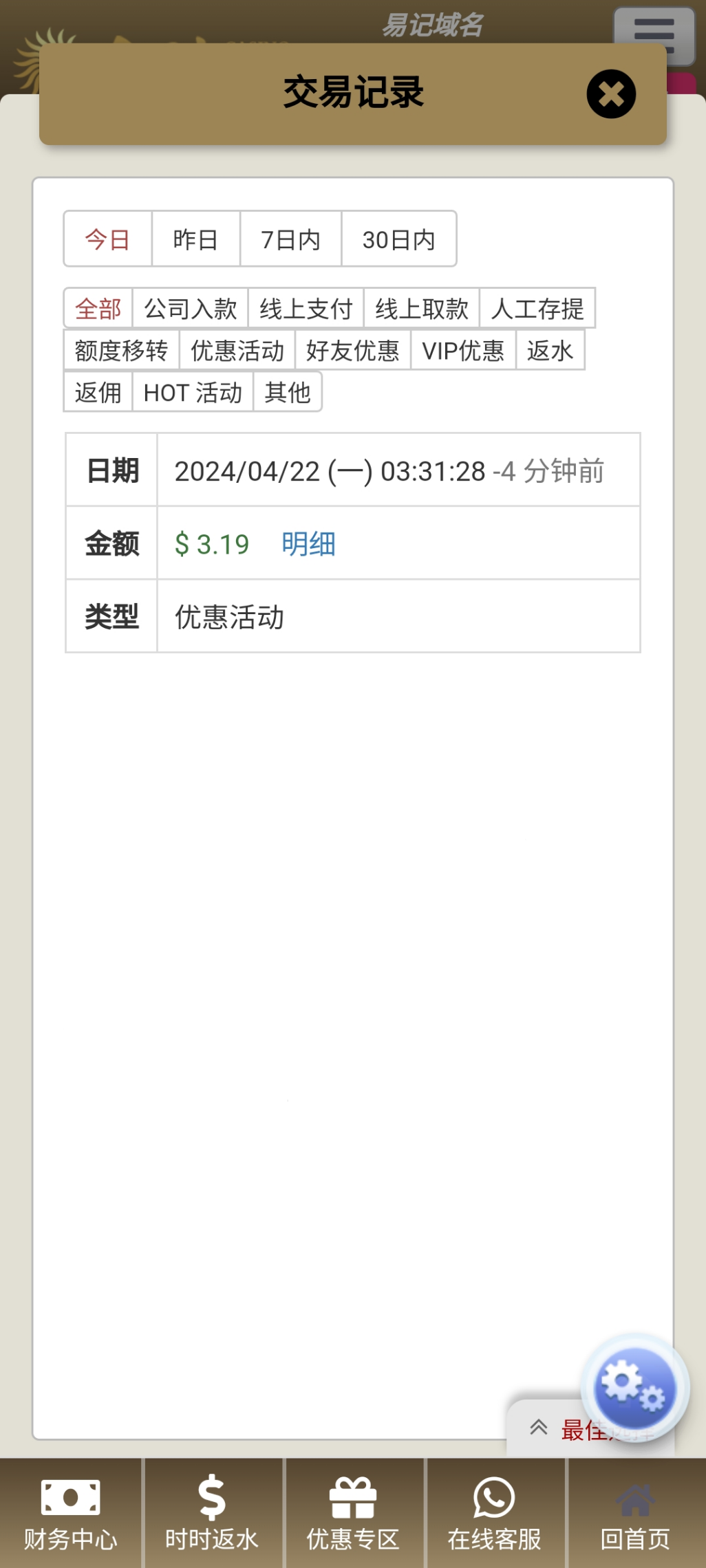
Task: Switch to 昨日 date filter
Action: point(196,239)
